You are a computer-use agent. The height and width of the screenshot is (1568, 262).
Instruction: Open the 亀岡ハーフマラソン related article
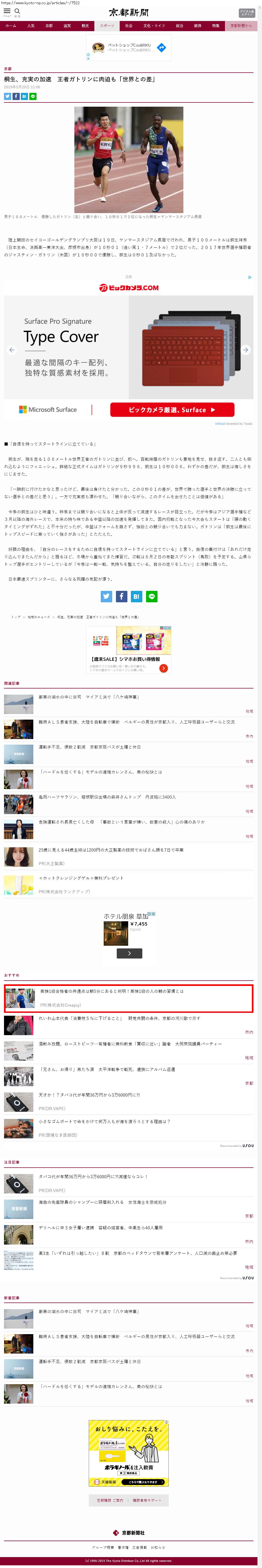coord(107,797)
